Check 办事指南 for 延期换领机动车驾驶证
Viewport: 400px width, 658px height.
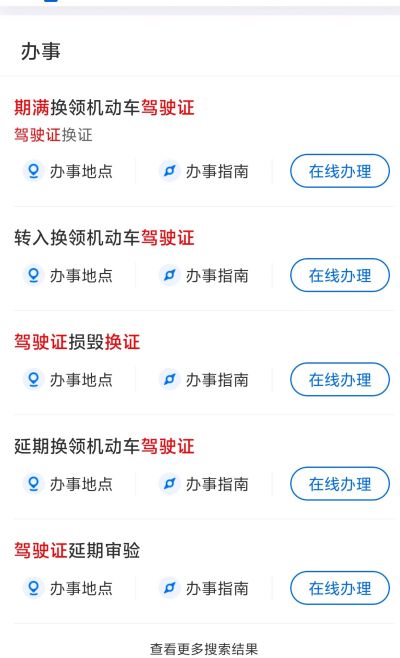(204, 484)
